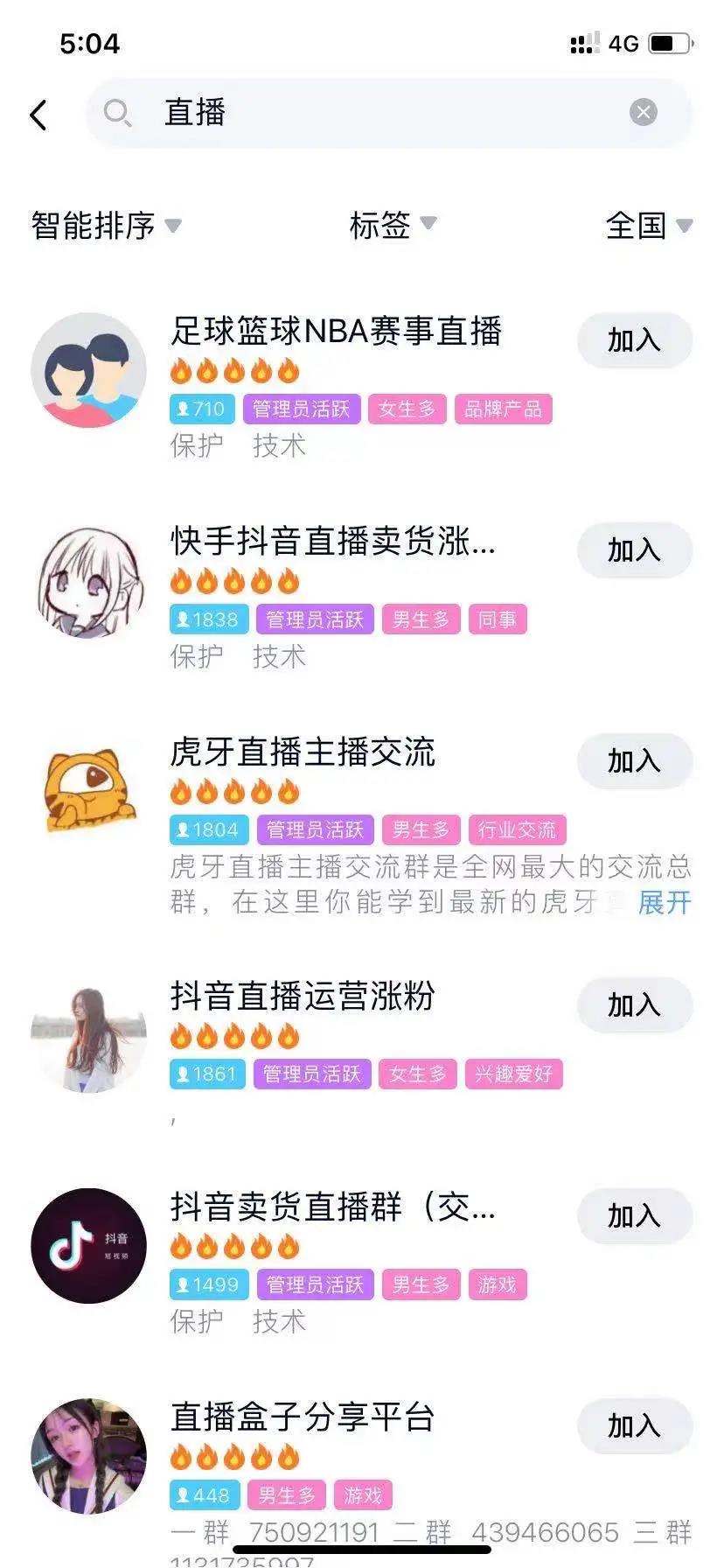Viewport: 724px width, 1568px height.
Task: Join the 抖音卖货直播群 group
Action: (634, 1216)
